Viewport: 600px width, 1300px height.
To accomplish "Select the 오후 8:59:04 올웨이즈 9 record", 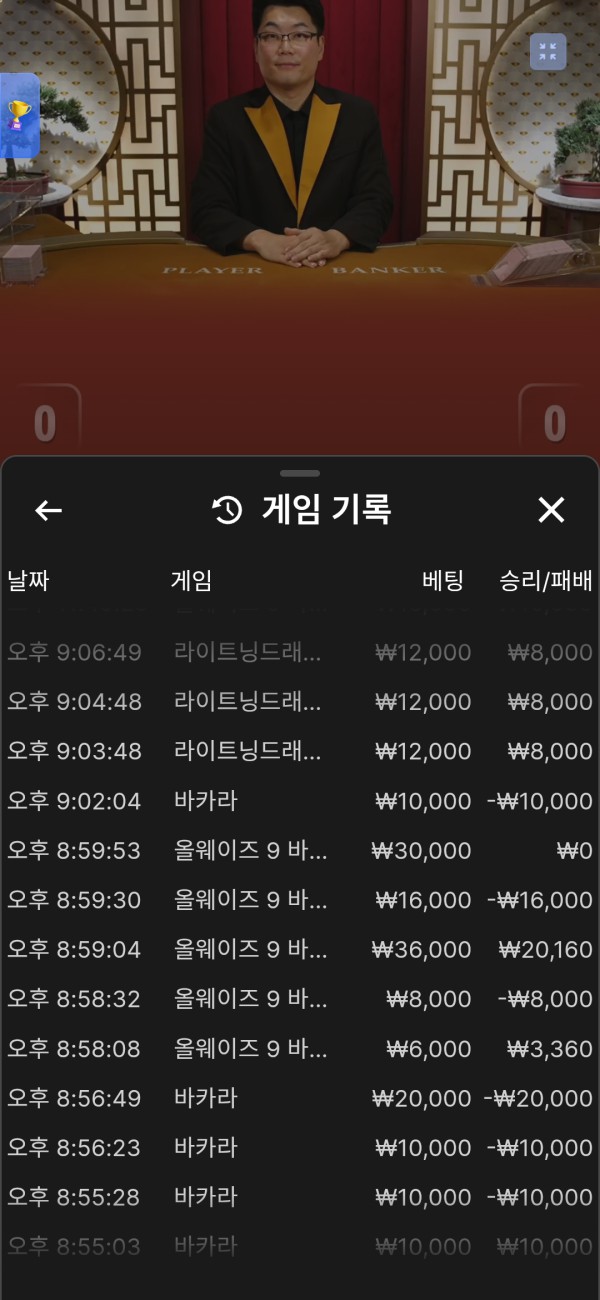I will pyautogui.click(x=300, y=949).
